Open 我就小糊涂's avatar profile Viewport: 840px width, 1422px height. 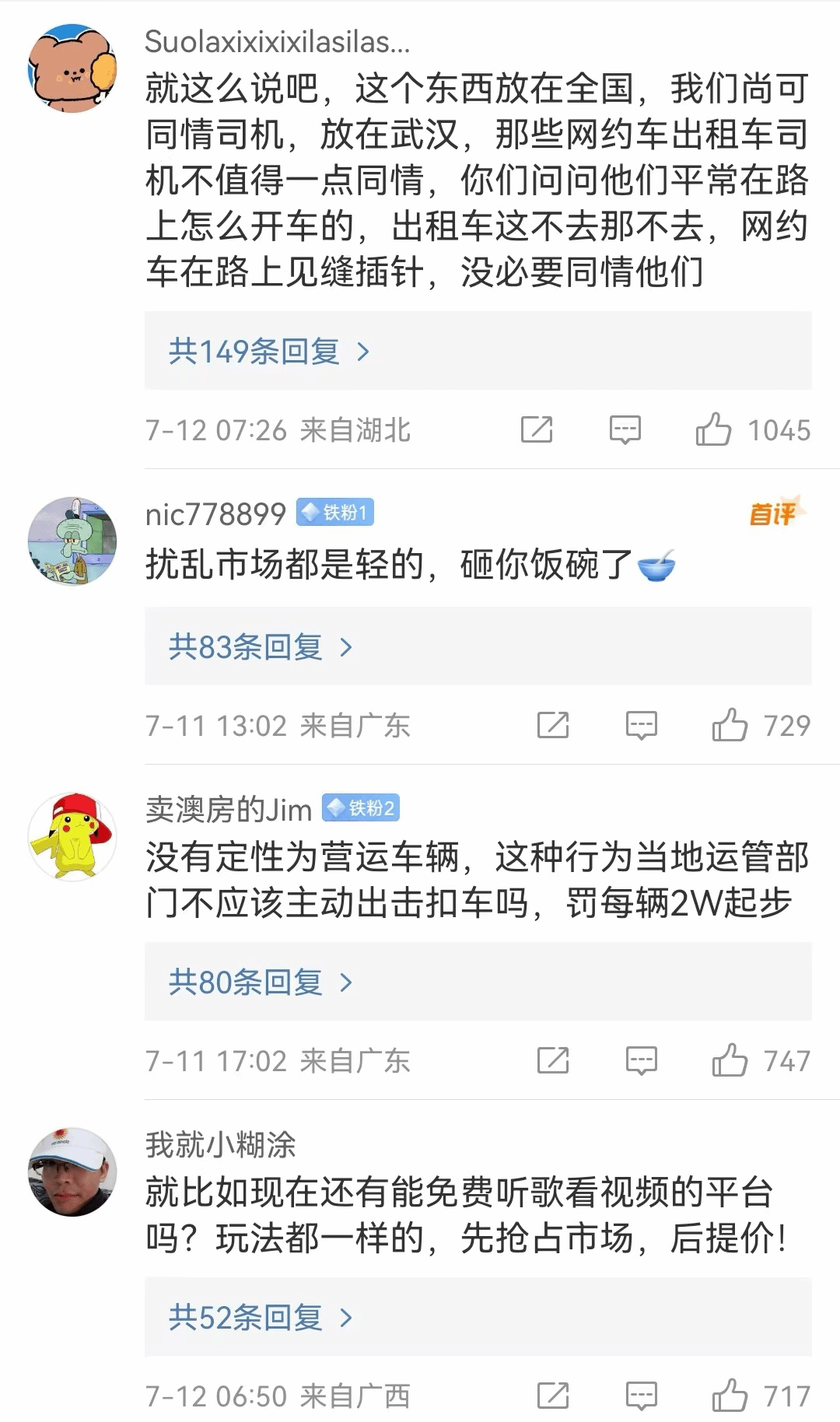coord(72,1172)
